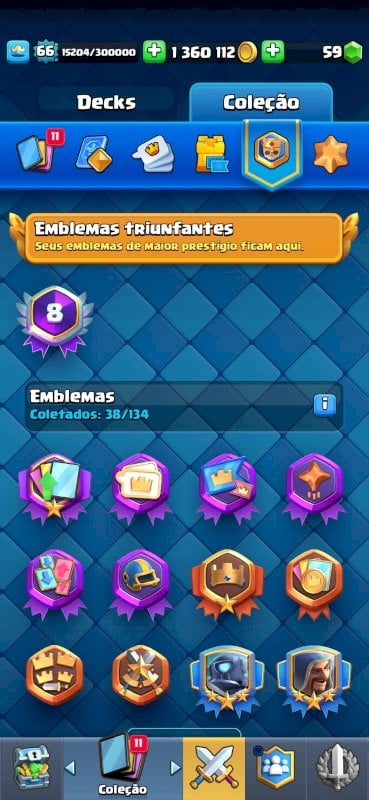Open the orange crown badge with star
Viewport: 369px width, 800px height.
pos(227,583)
